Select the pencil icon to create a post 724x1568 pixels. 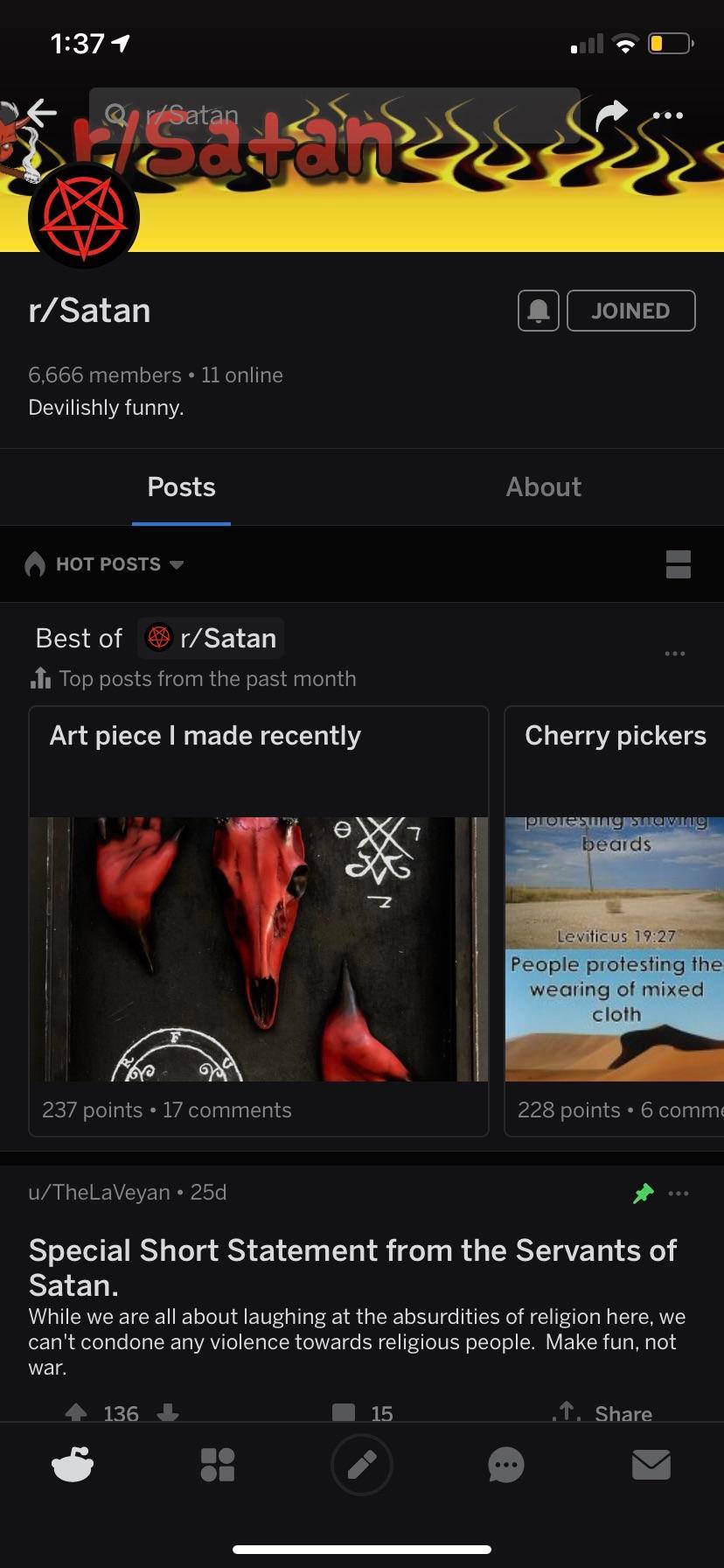[x=362, y=1465]
